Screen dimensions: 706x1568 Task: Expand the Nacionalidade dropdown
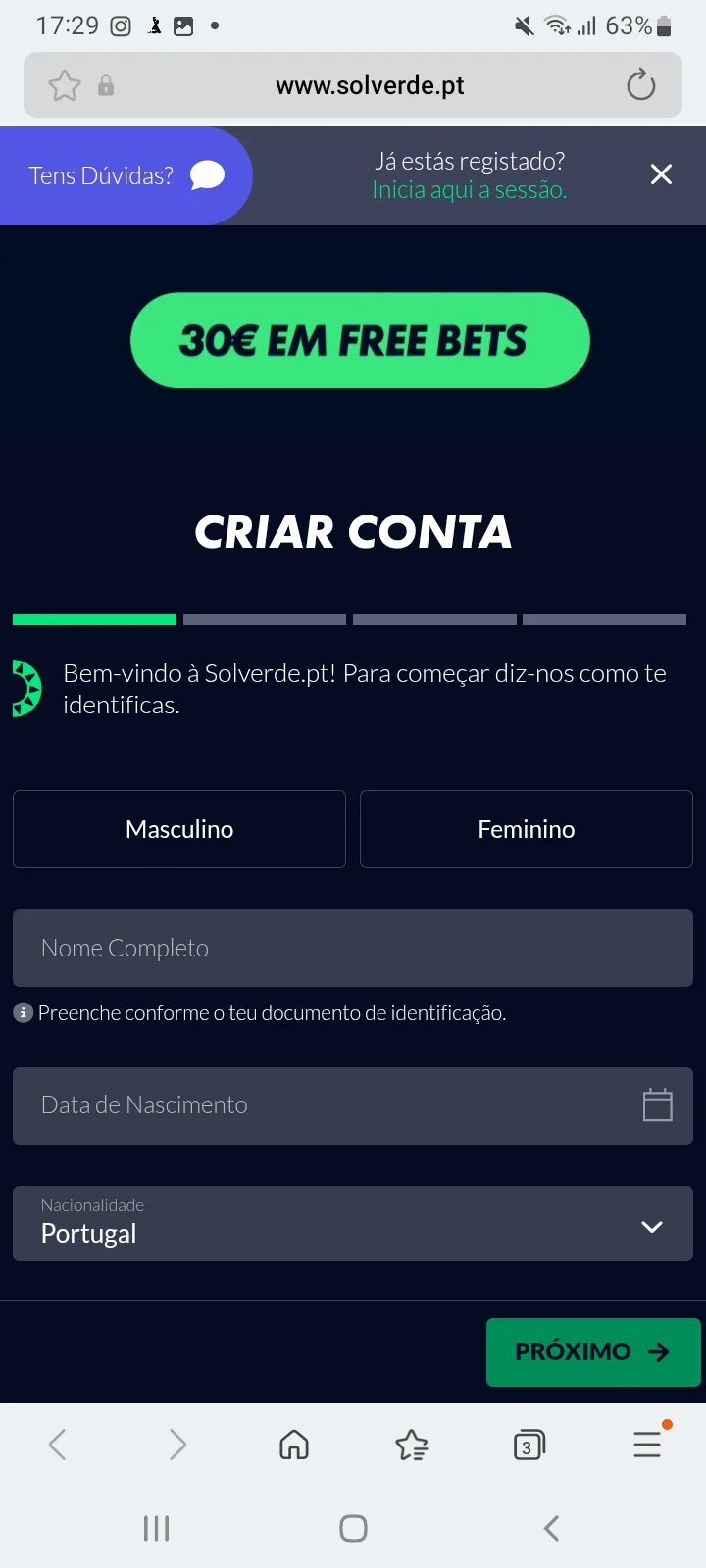click(x=353, y=1224)
